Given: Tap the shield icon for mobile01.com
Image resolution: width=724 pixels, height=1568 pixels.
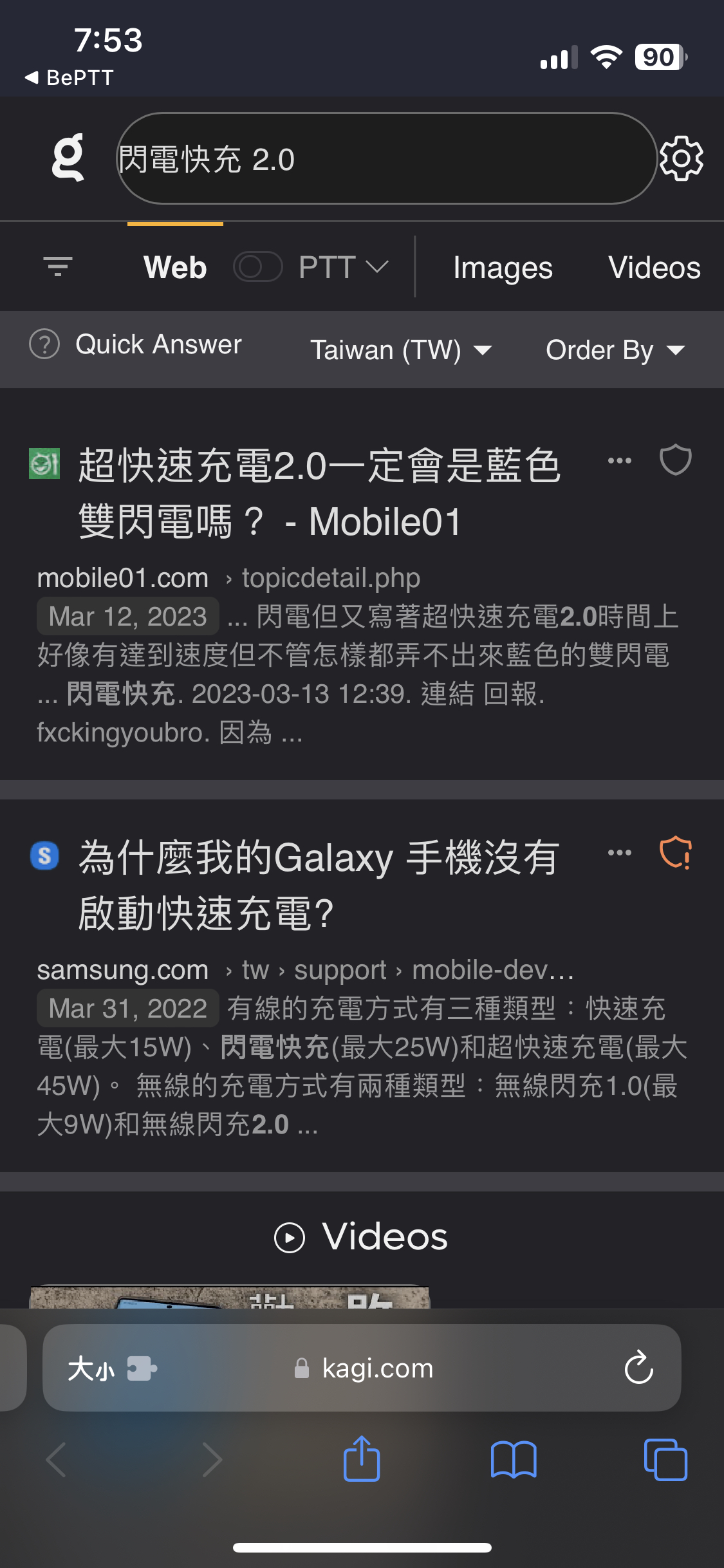Looking at the screenshot, I should click(x=675, y=461).
